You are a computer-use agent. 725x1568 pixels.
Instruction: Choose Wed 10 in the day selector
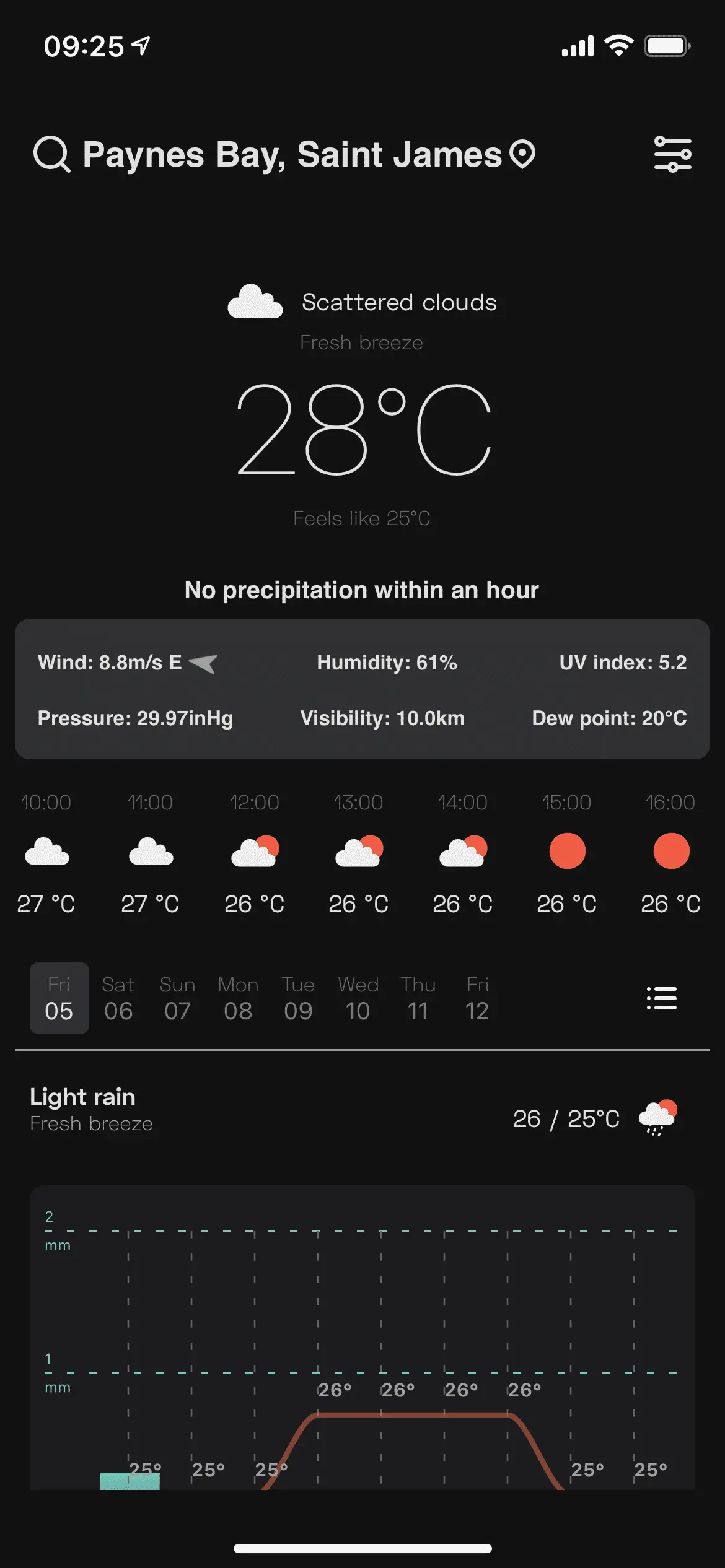click(x=358, y=998)
